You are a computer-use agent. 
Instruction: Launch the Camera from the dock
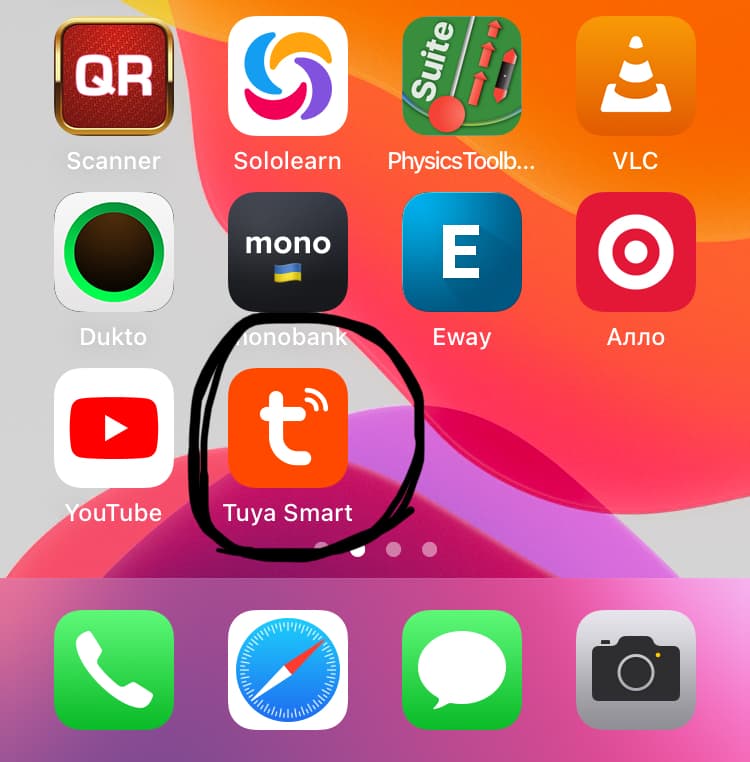636,670
